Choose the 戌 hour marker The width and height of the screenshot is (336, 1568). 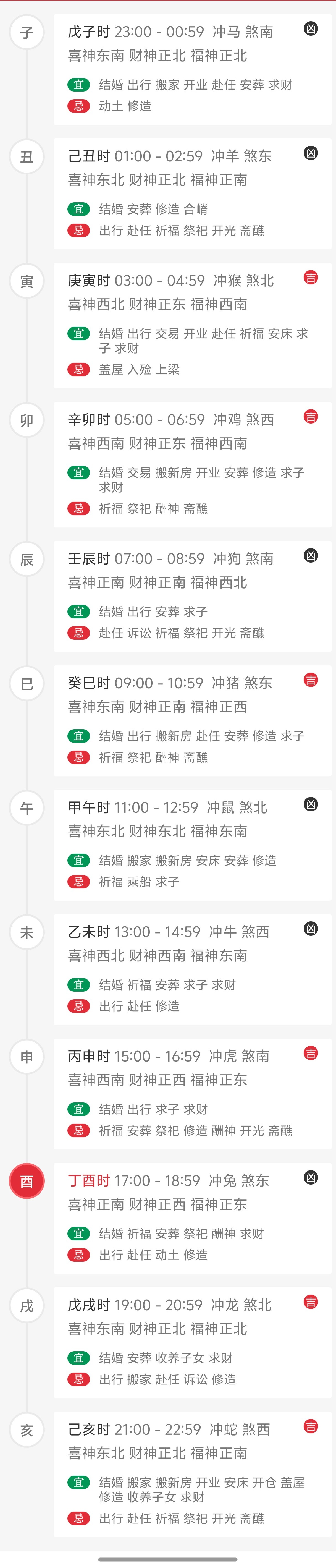[x=27, y=1306]
